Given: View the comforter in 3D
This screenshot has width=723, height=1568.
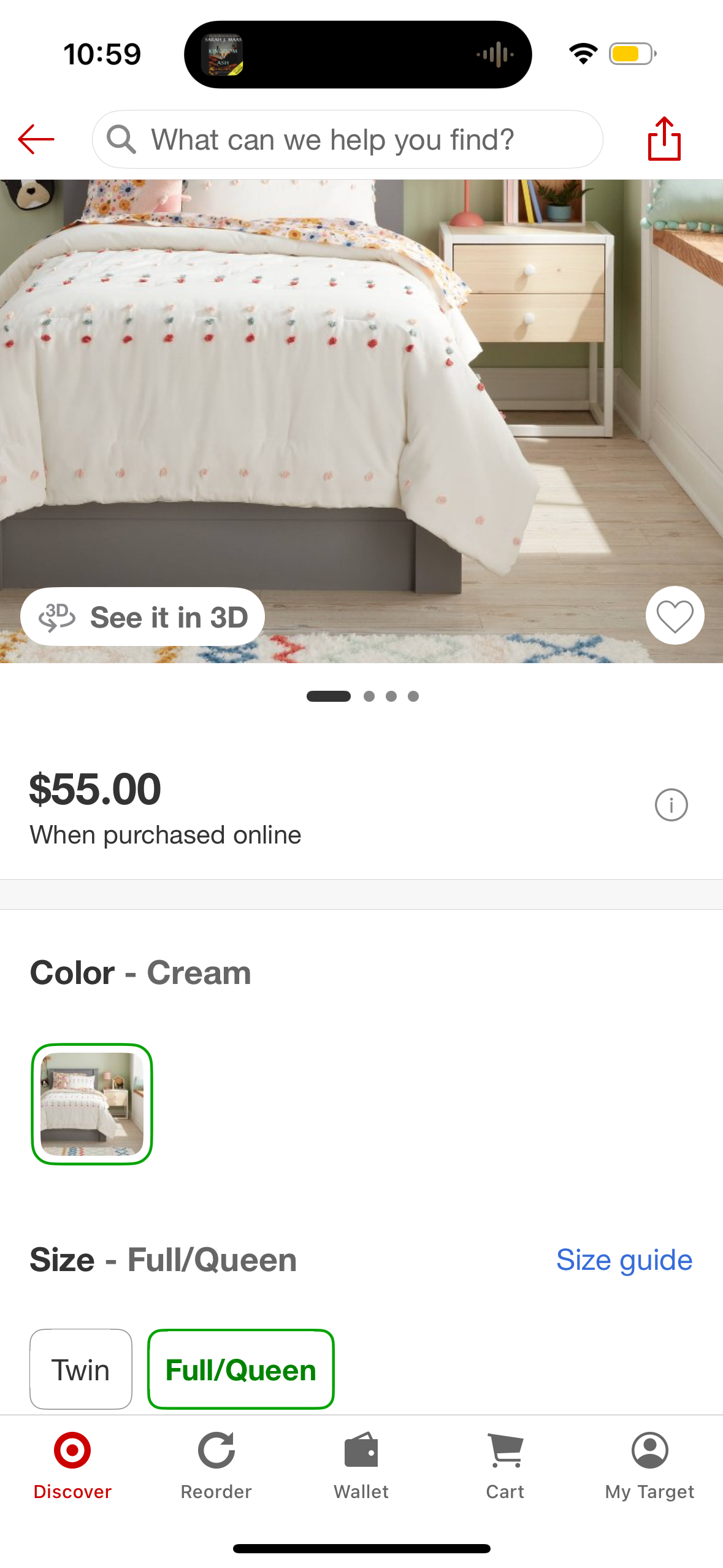Looking at the screenshot, I should [143, 617].
